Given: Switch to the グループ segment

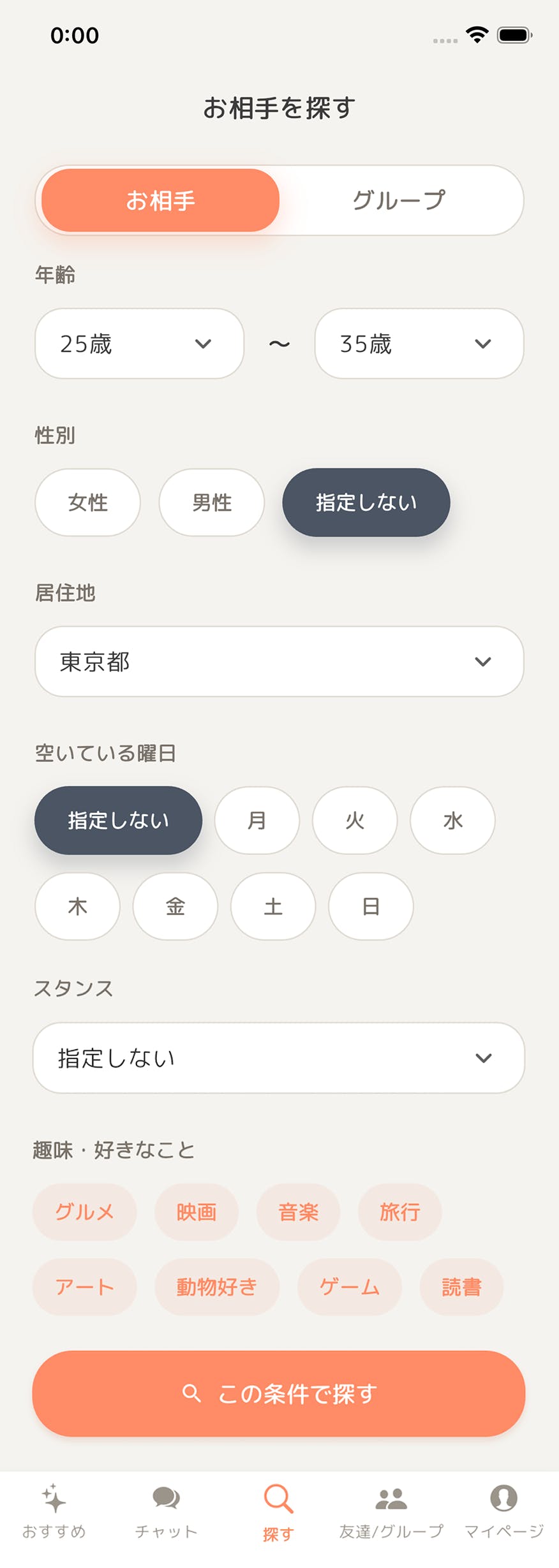Looking at the screenshot, I should point(399,200).
